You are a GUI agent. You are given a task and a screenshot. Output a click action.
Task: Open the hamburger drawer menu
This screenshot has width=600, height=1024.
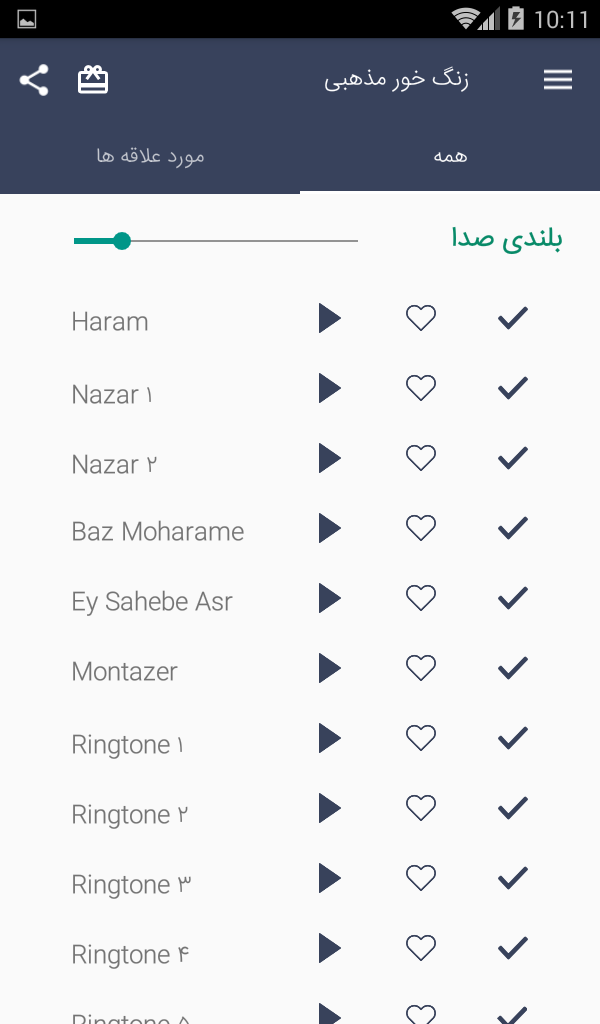pos(558,80)
